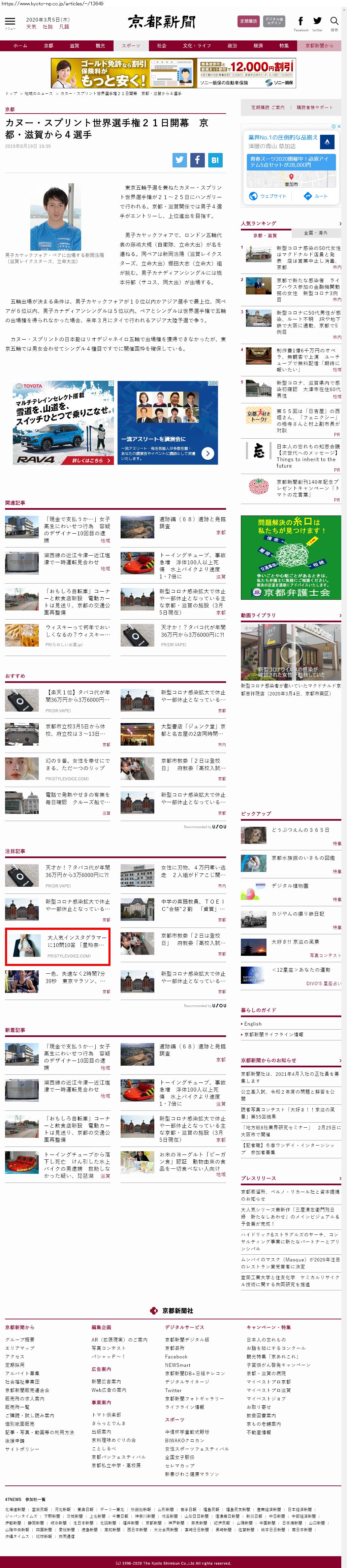347x1568 pixels.
Task: Play the video in 動画ライブラリ
Action: tap(291, 653)
